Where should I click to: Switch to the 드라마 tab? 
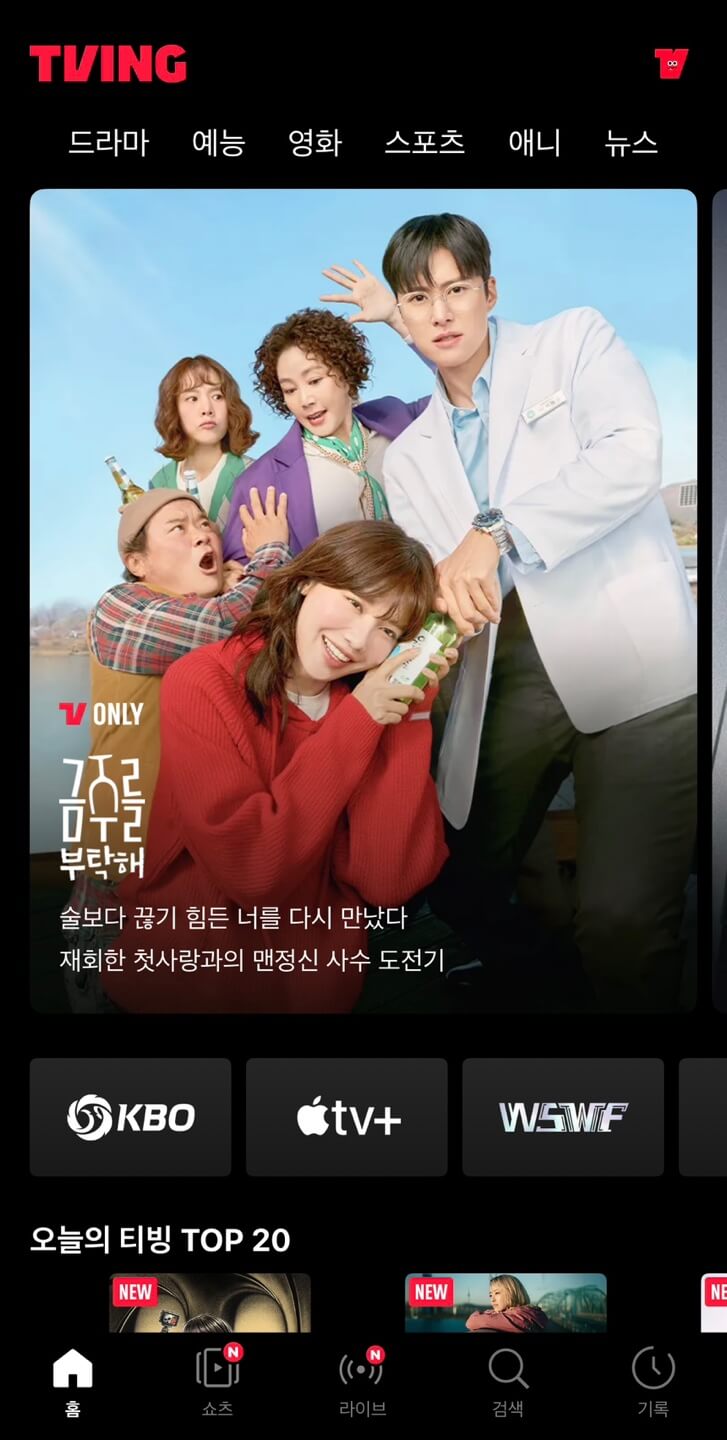pos(106,144)
